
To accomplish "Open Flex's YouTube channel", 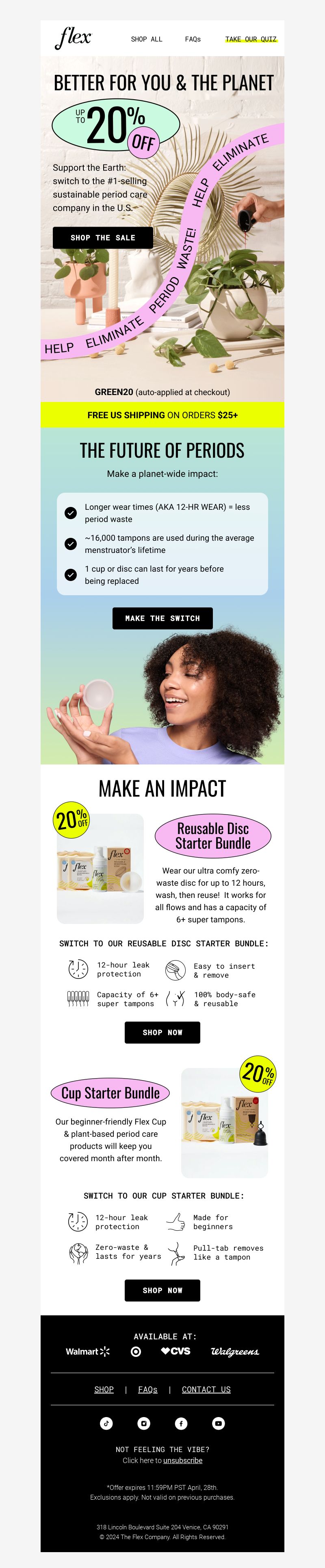I will coord(218,1423).
